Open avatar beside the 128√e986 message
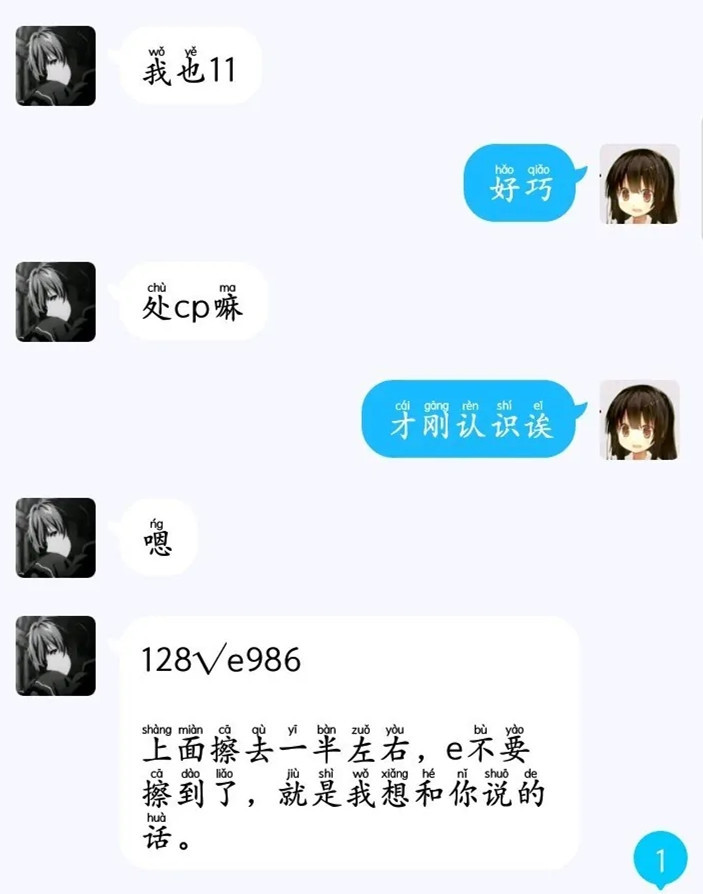Screen dimensions: 703x894 point(56,656)
